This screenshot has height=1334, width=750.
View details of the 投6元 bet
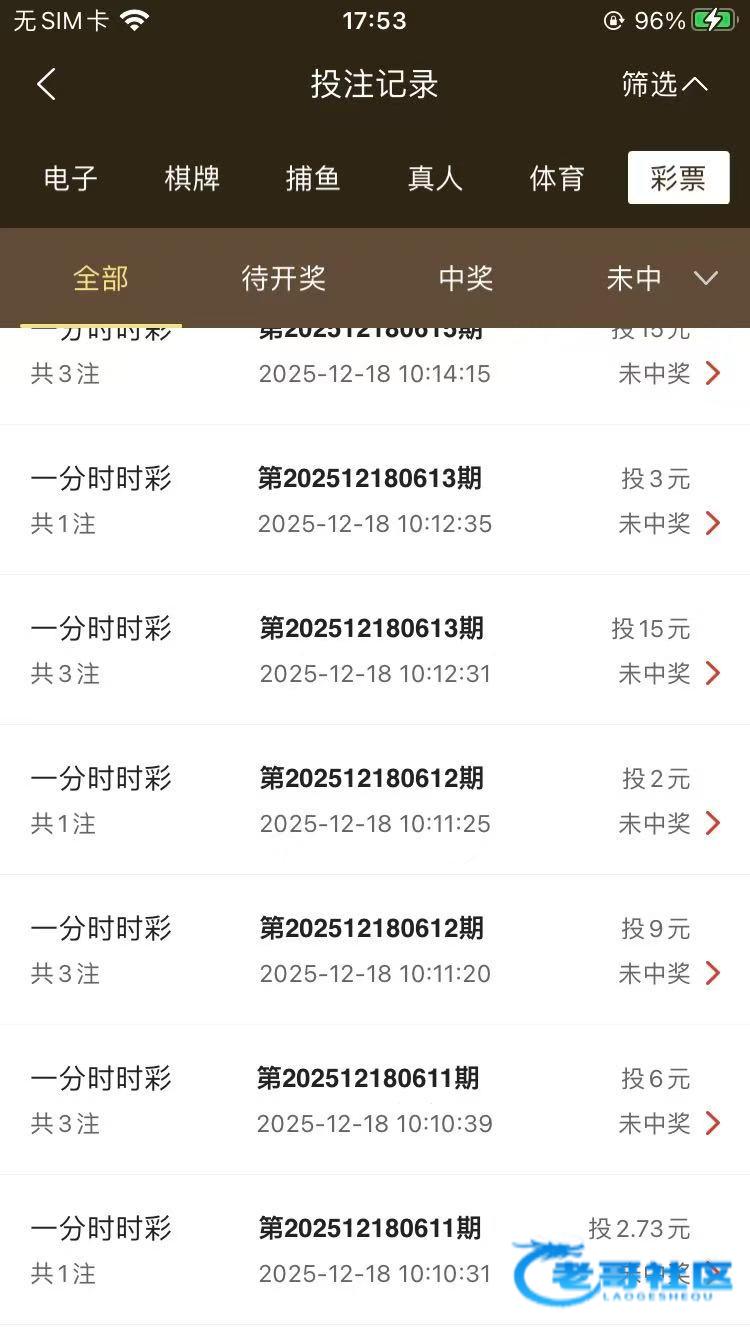[375, 1100]
